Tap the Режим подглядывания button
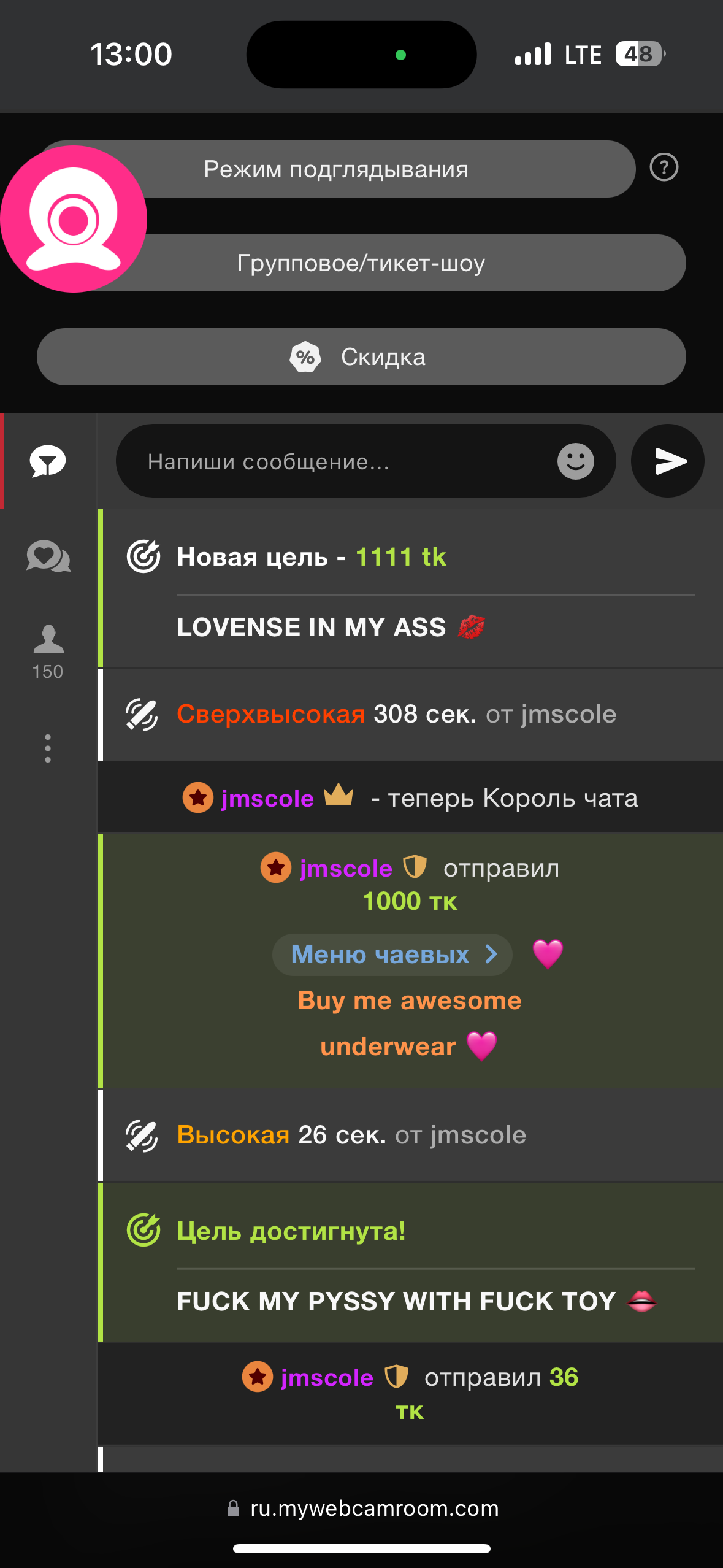Screen dimensions: 723x1568 pyautogui.click(x=368, y=169)
